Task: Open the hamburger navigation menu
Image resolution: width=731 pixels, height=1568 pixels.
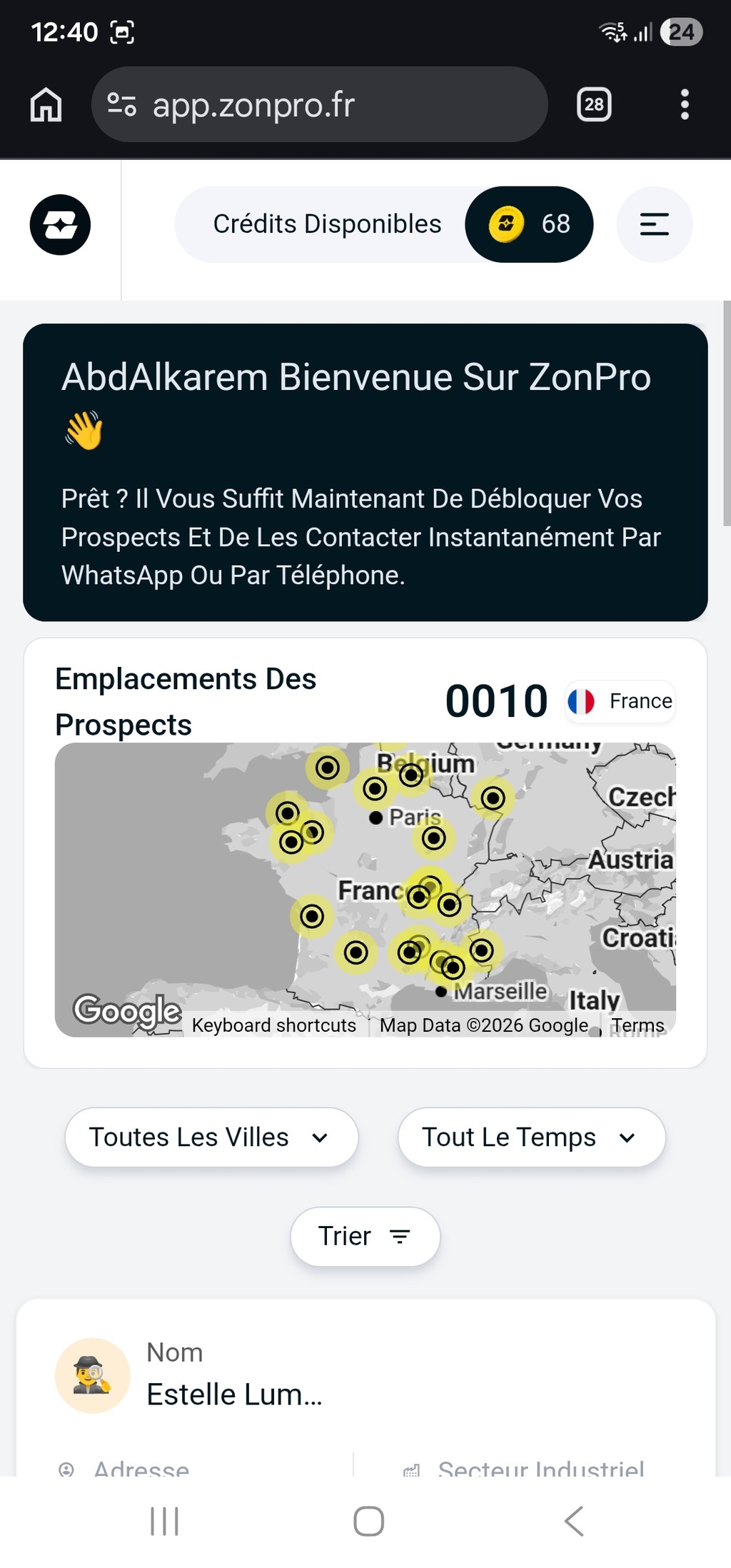Action: point(654,224)
